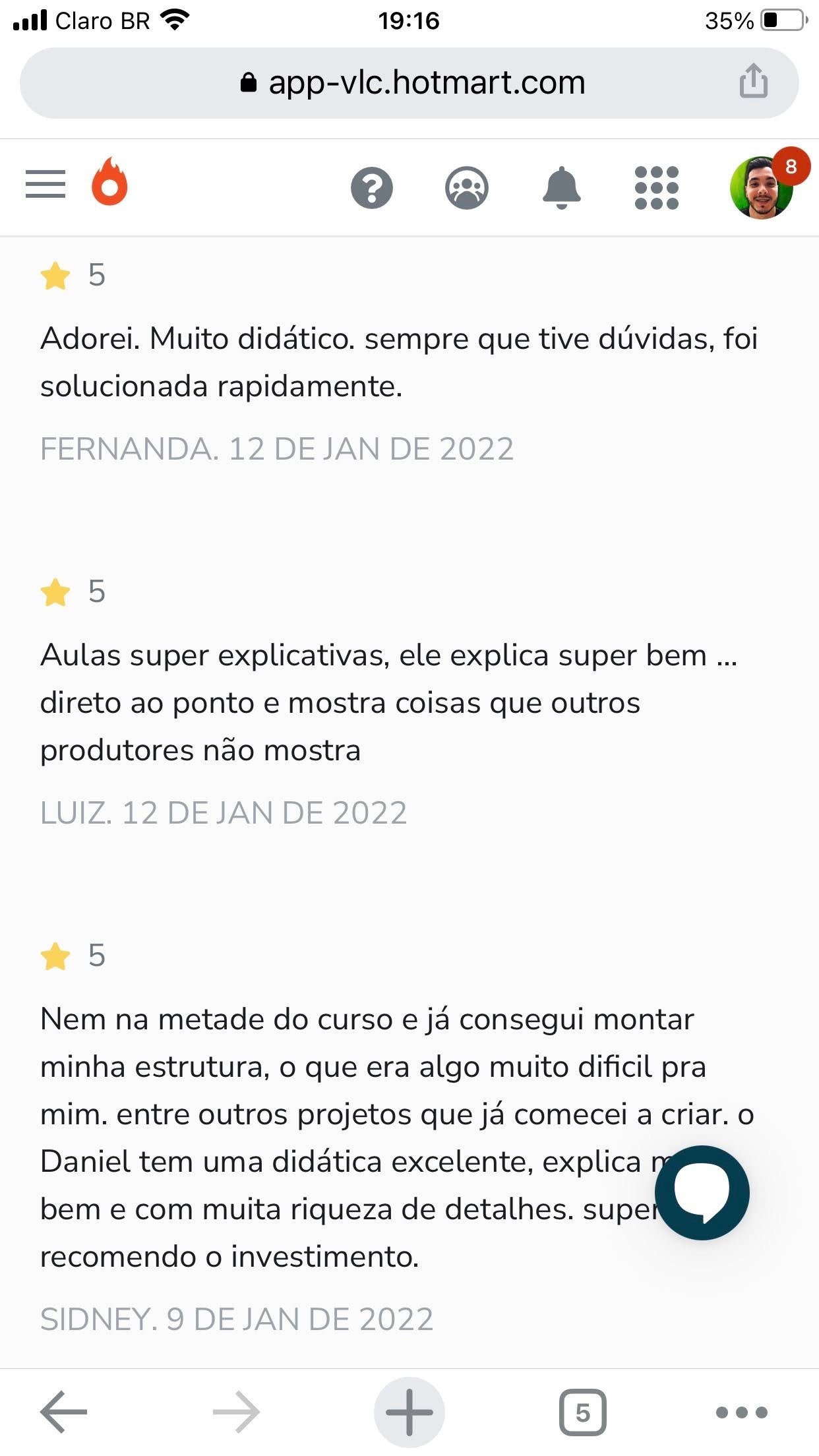
Task: Open the hamburger menu
Action: coord(45,184)
